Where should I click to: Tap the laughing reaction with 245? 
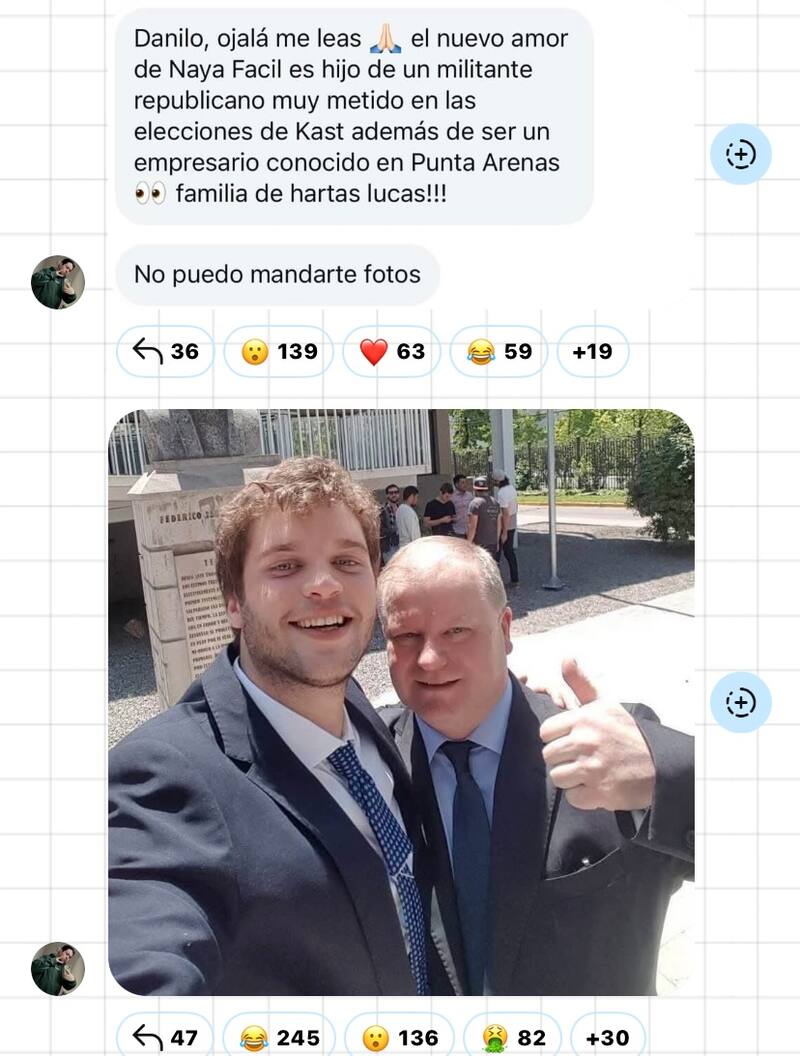279,1037
